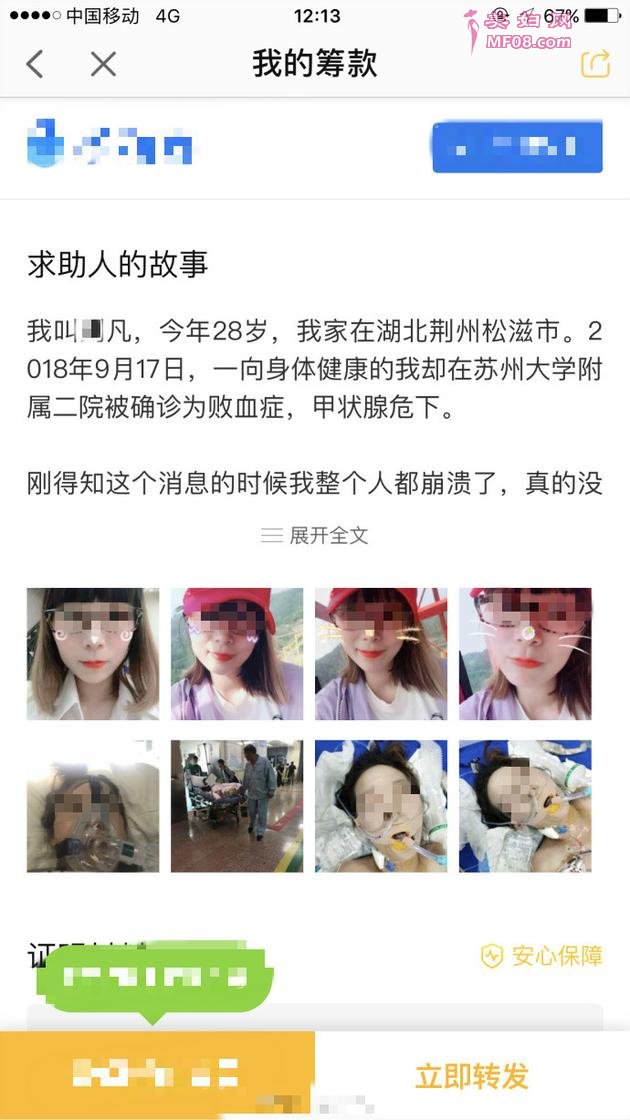Image resolution: width=630 pixels, height=1120 pixels.
Task: Expand full story with 展开全文
Action: [315, 535]
